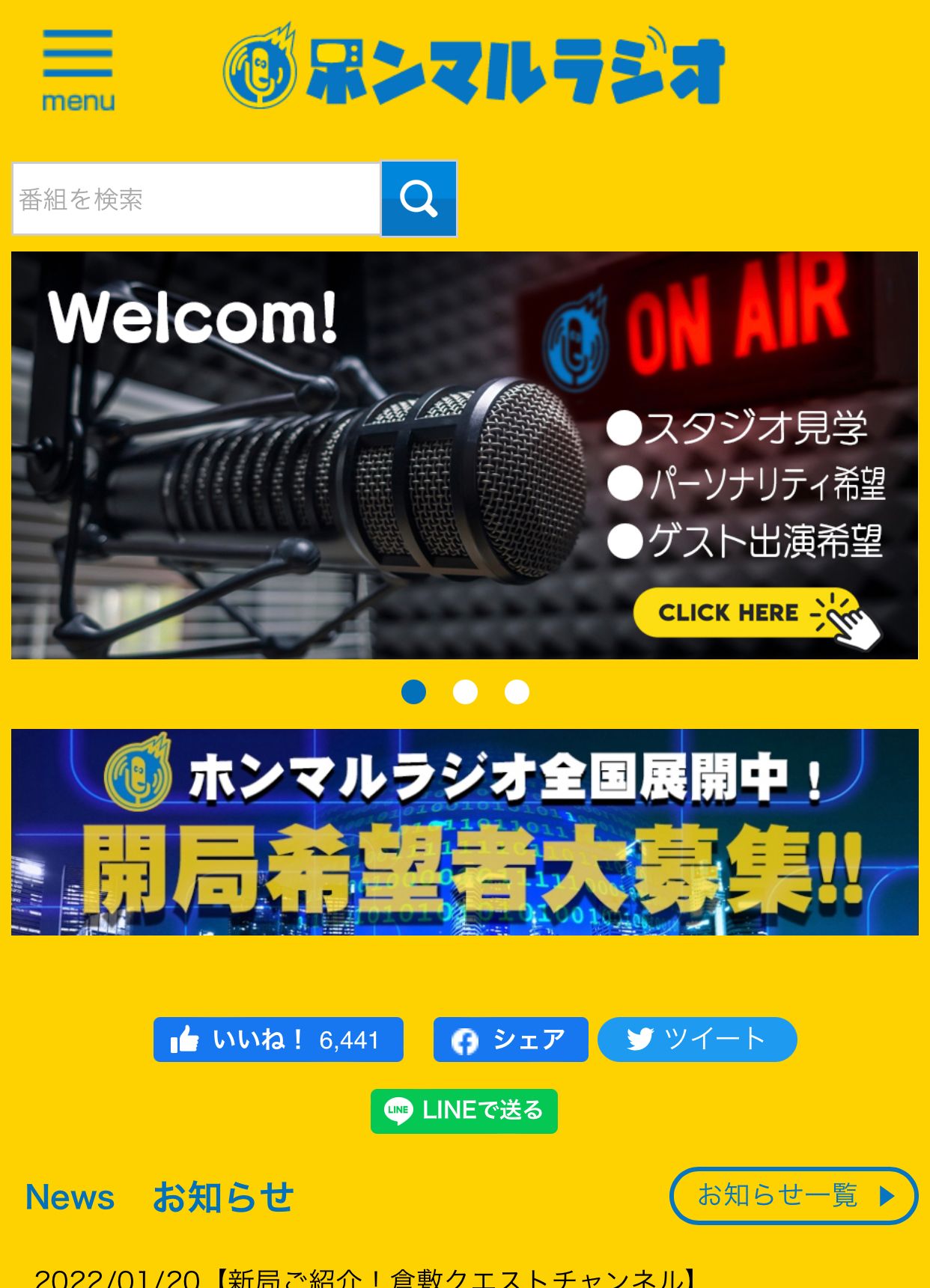
Task: Tweet the page with ツイート button
Action: pyautogui.click(x=696, y=1040)
